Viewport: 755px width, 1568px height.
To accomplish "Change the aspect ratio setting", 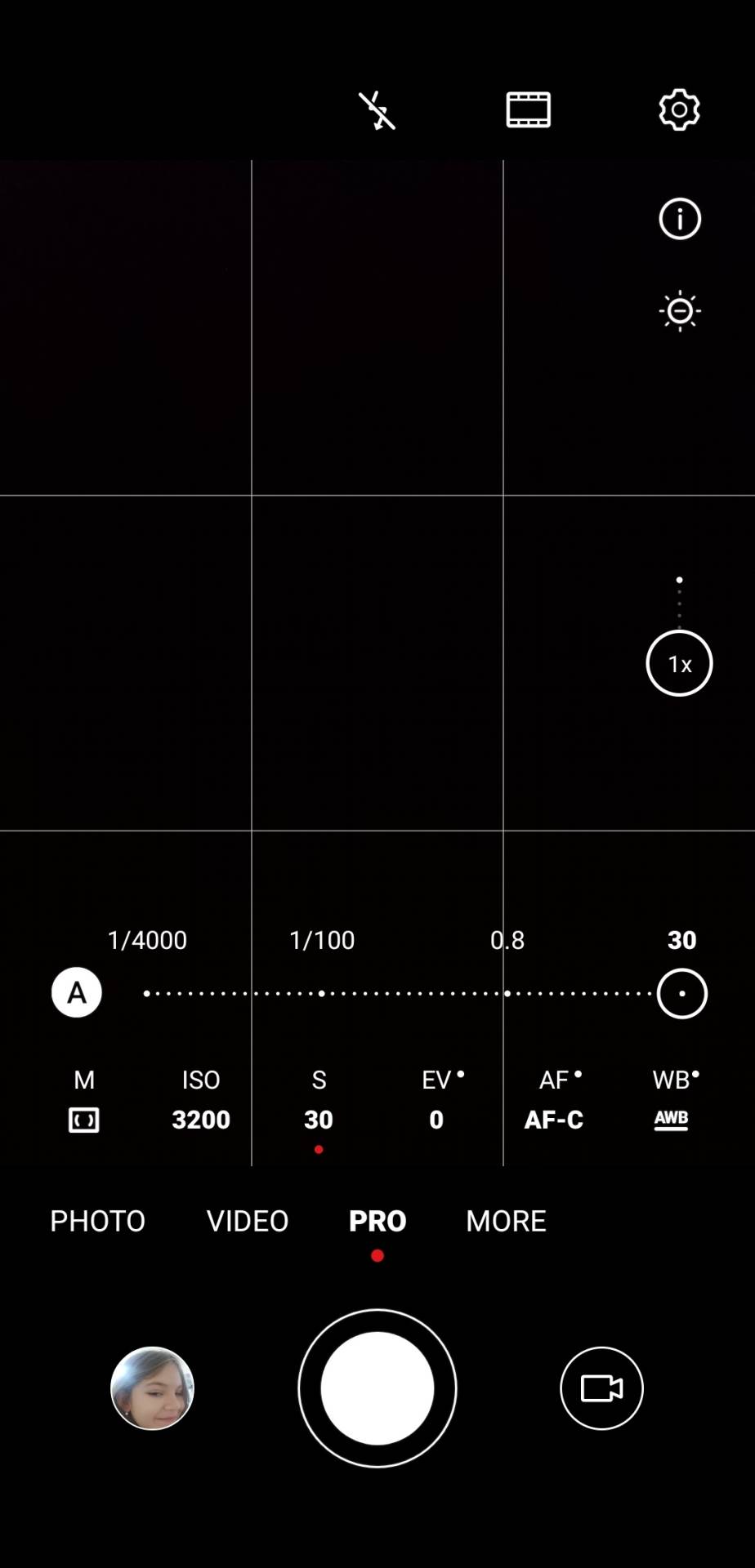I will pyautogui.click(x=528, y=110).
